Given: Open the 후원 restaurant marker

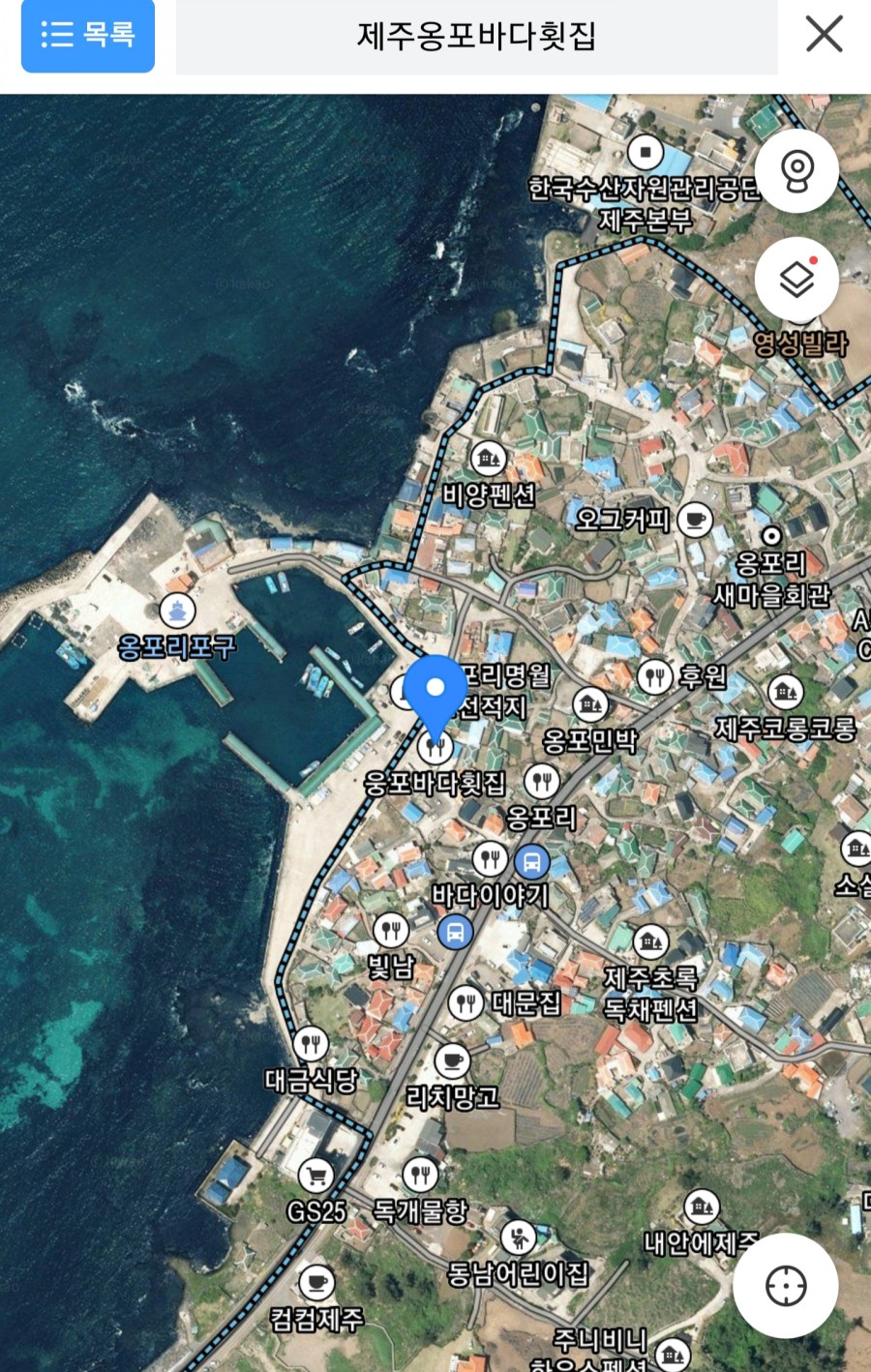Looking at the screenshot, I should pos(655,676).
